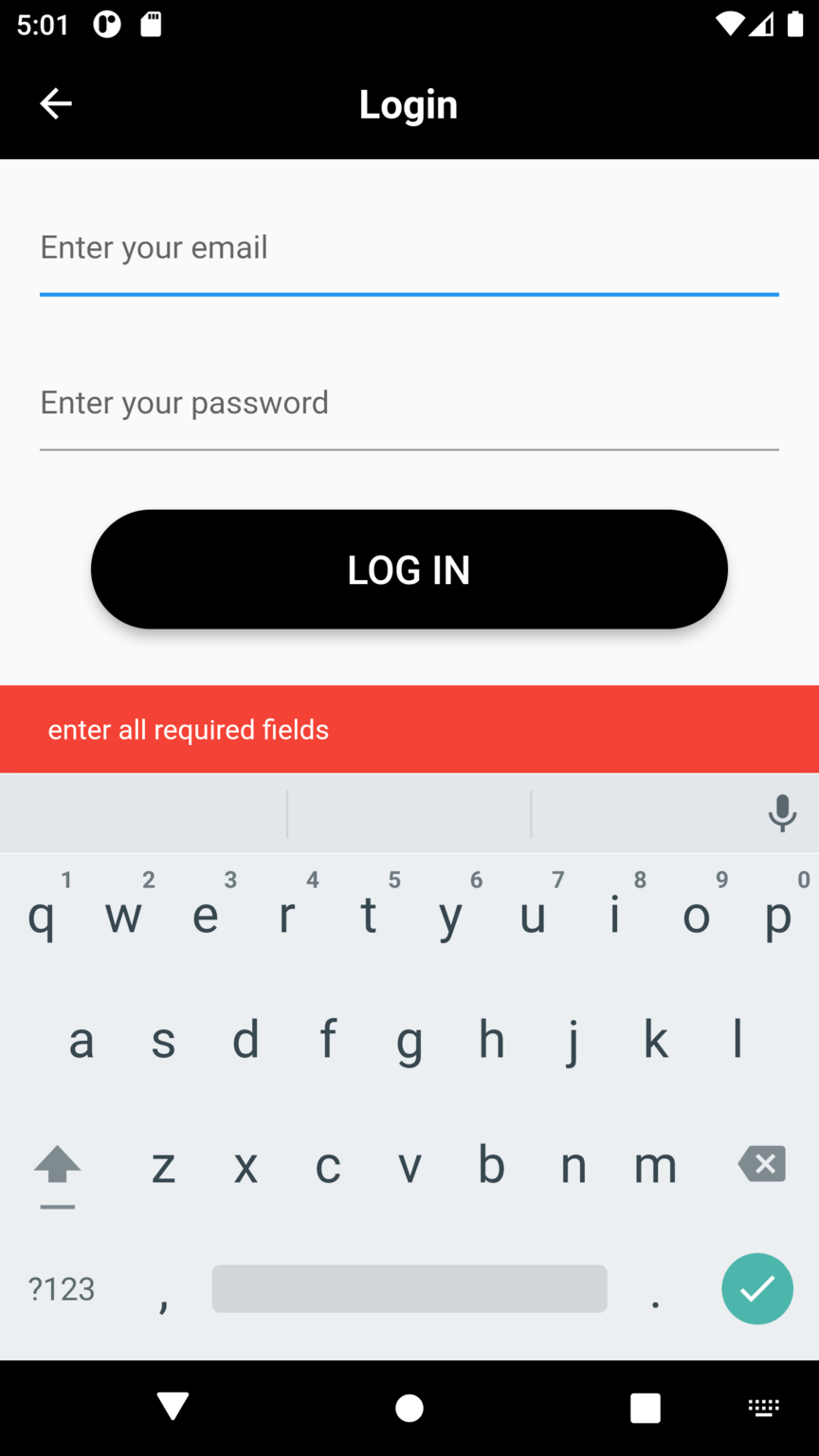Go back using the arrow icon
Image resolution: width=819 pixels, height=1456 pixels.
click(x=56, y=103)
